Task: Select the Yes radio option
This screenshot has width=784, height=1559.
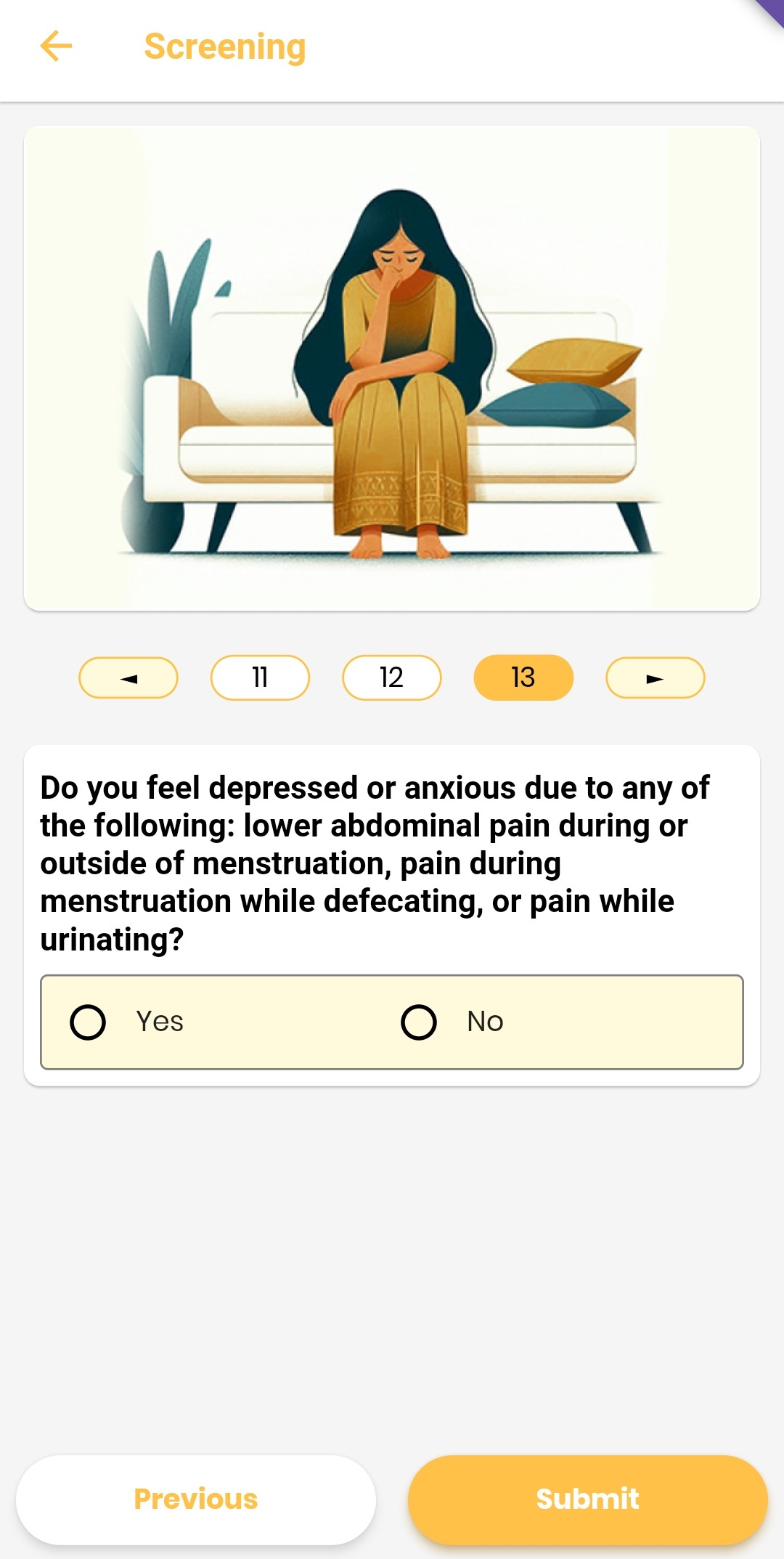Action: (x=89, y=1022)
